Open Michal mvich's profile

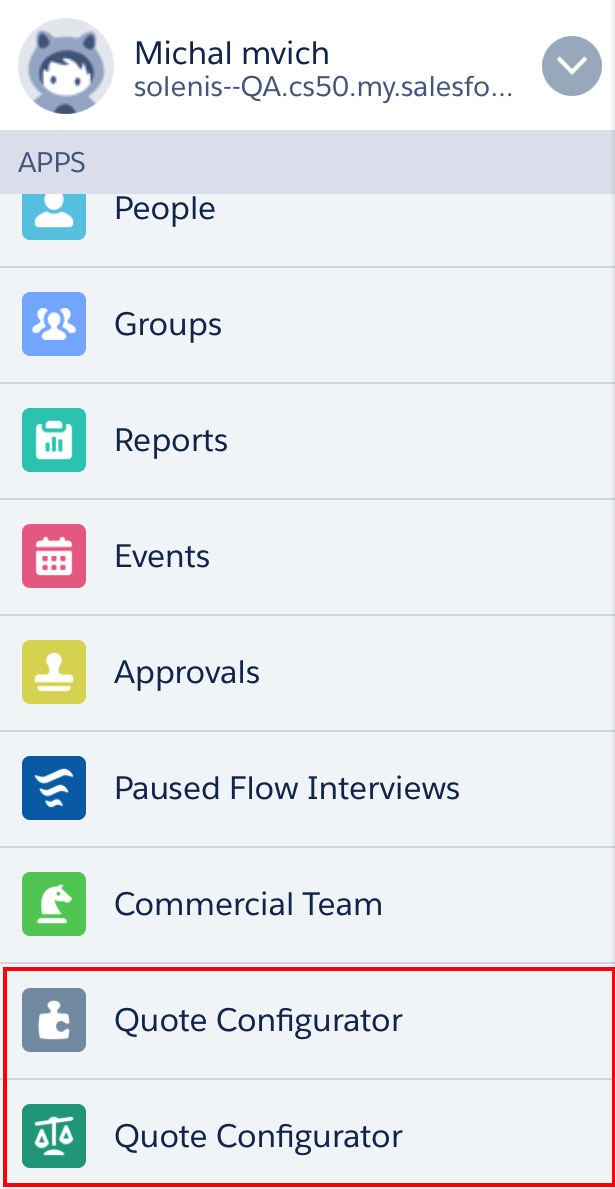66,66
